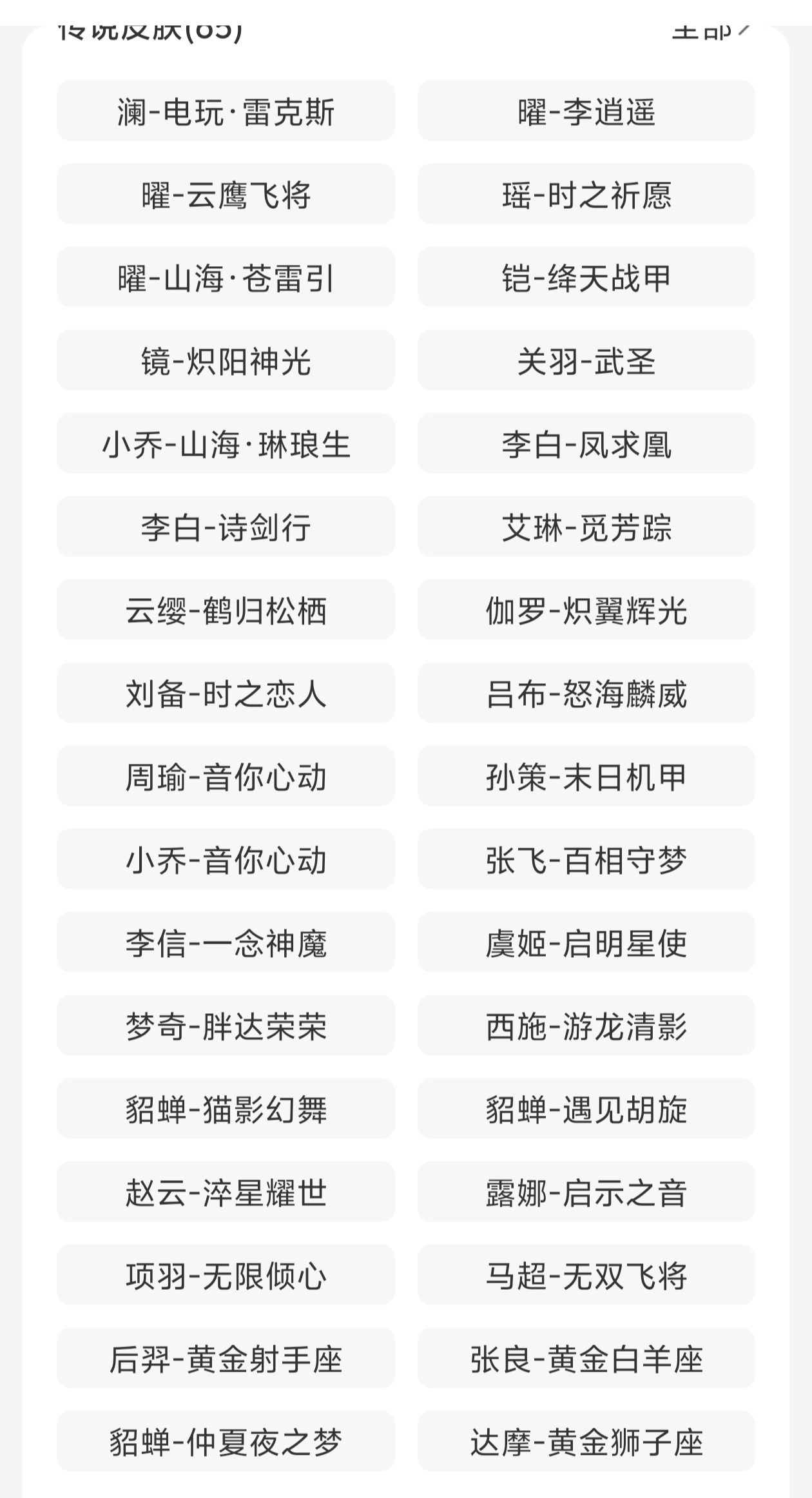Choose 达摩-黄金狮子座 chip
The width and height of the screenshot is (812, 1498).
coord(586,1441)
